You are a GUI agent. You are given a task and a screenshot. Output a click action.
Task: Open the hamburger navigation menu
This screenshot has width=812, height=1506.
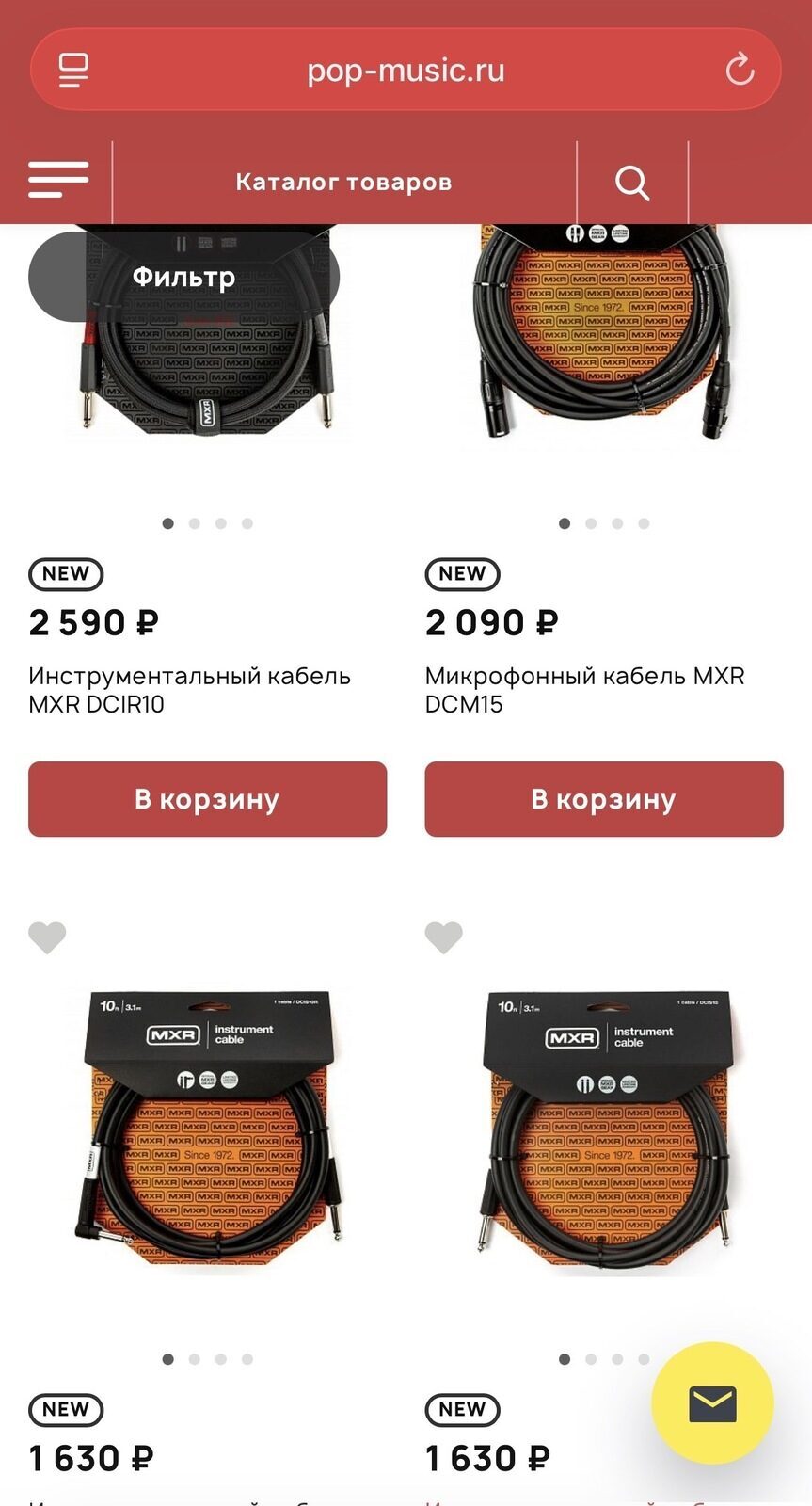pyautogui.click(x=58, y=180)
